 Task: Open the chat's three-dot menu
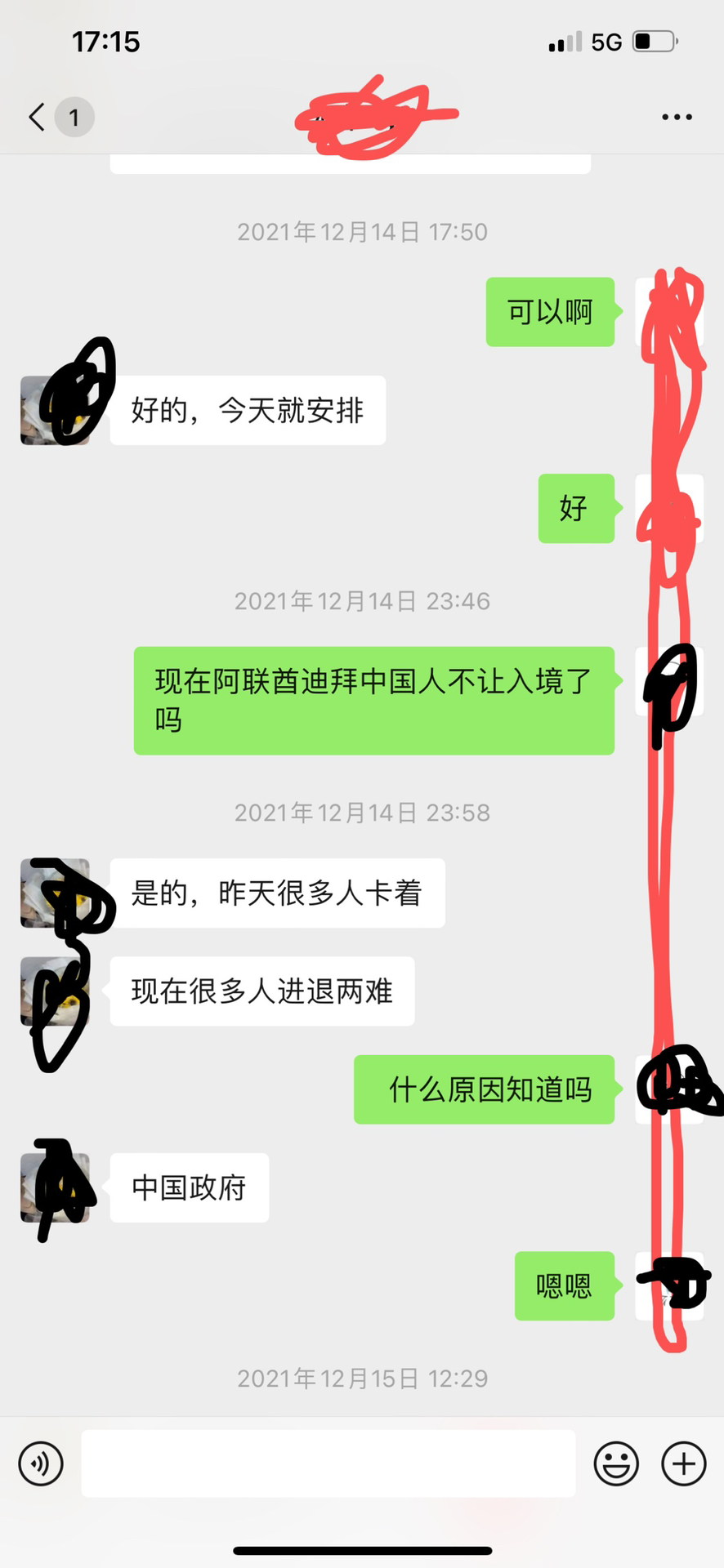pyautogui.click(x=677, y=117)
